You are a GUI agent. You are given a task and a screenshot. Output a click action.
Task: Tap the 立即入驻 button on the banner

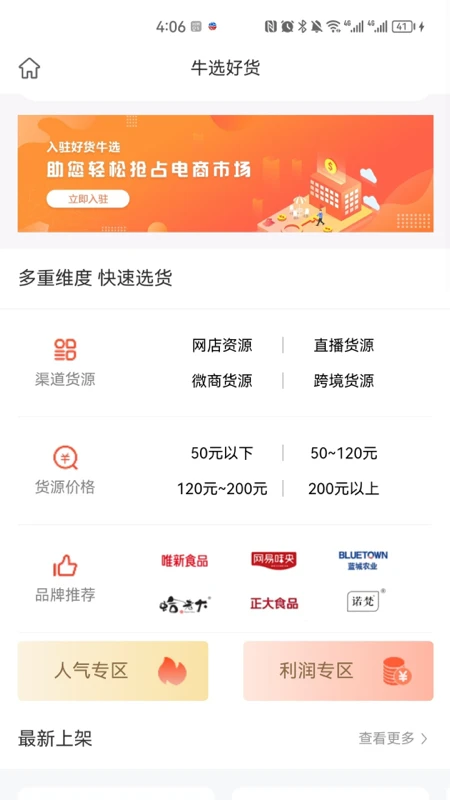(88, 199)
